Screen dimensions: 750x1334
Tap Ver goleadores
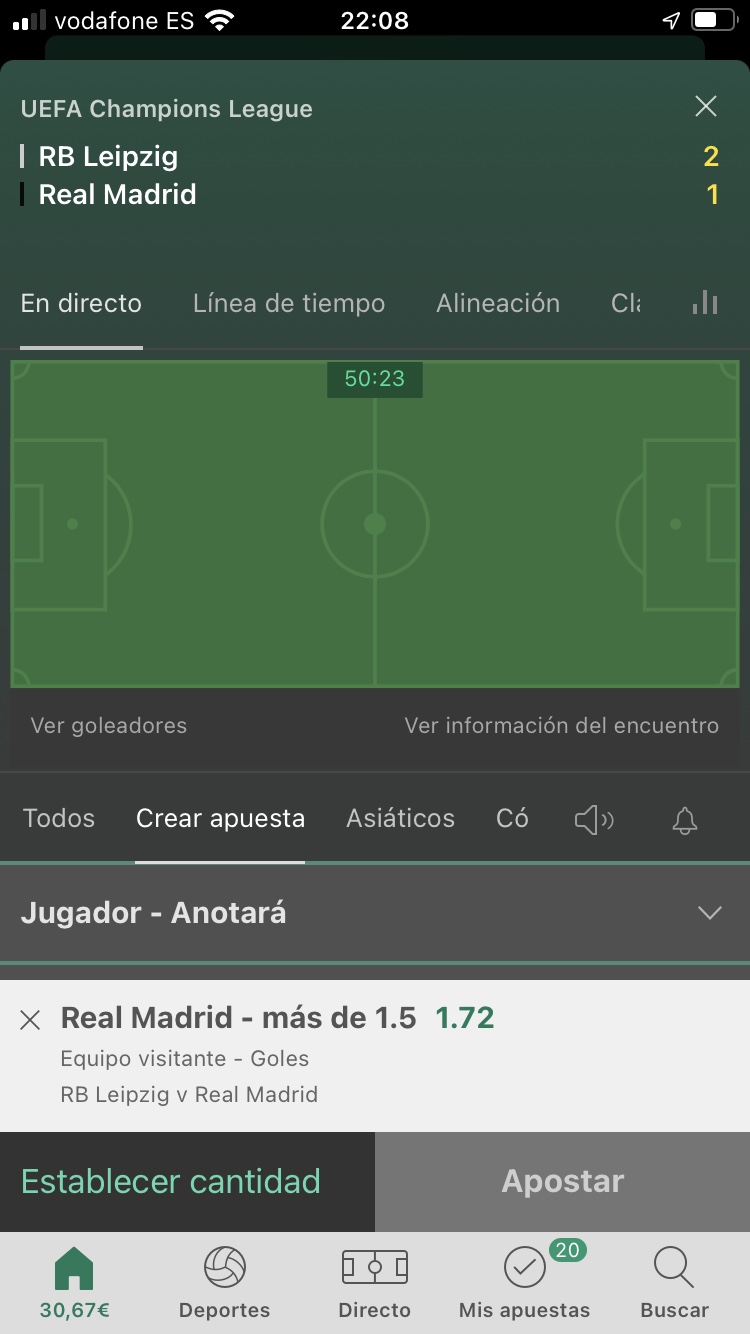(109, 726)
